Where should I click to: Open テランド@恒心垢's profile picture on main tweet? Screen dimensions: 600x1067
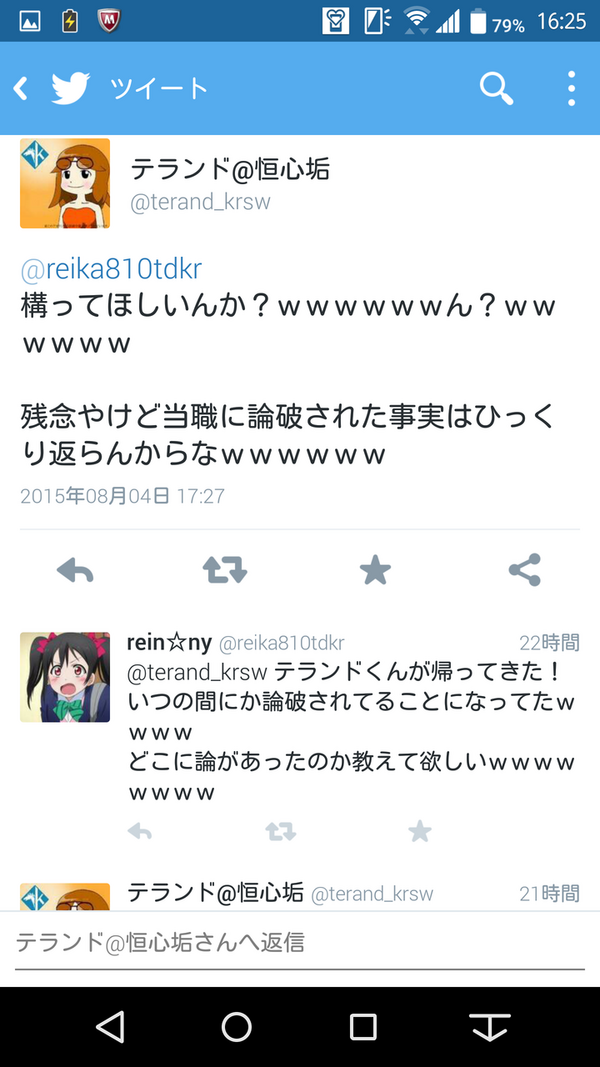[65, 183]
